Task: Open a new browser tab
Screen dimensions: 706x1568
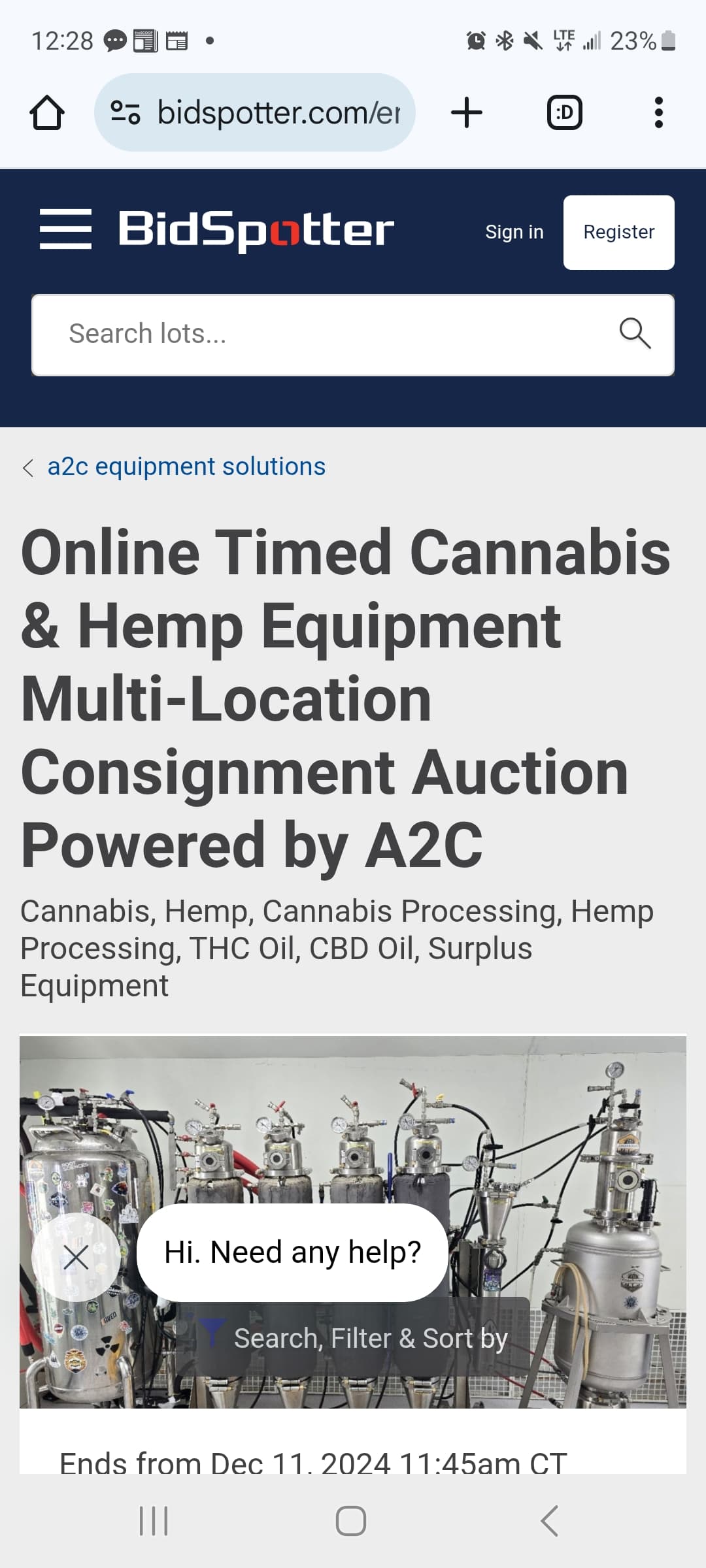Action: click(467, 112)
